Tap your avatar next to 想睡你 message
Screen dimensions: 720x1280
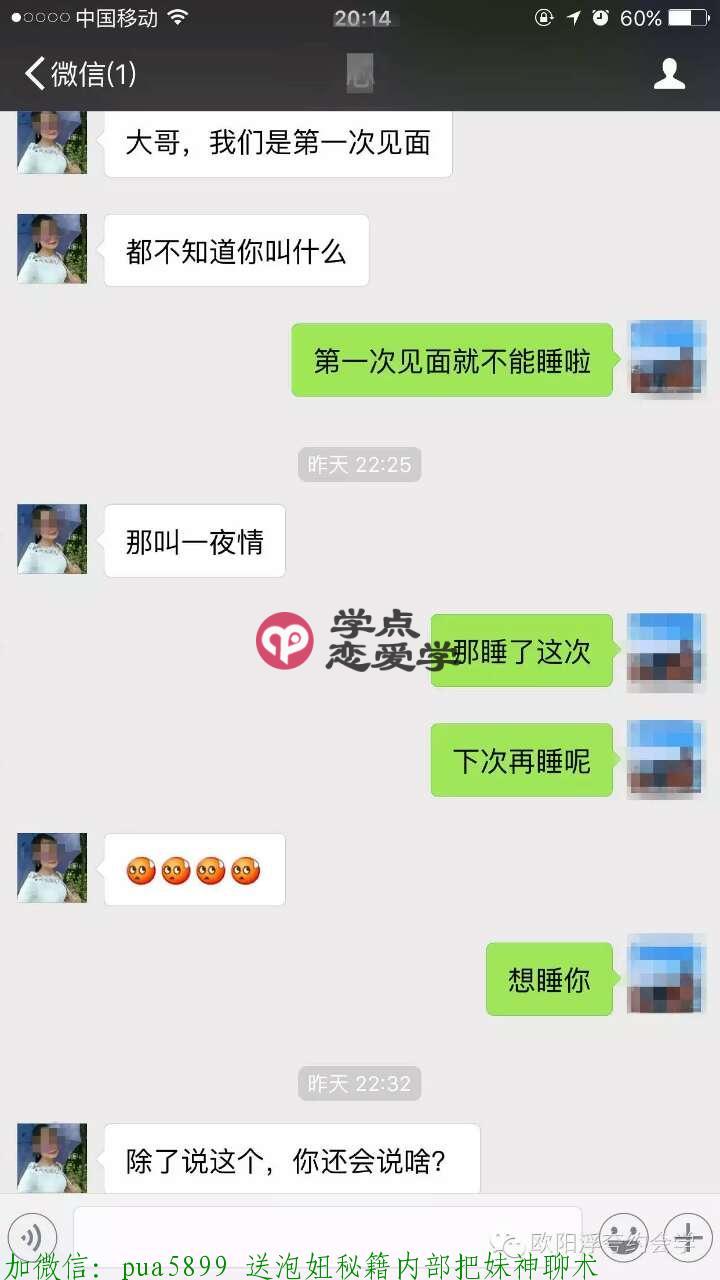666,975
